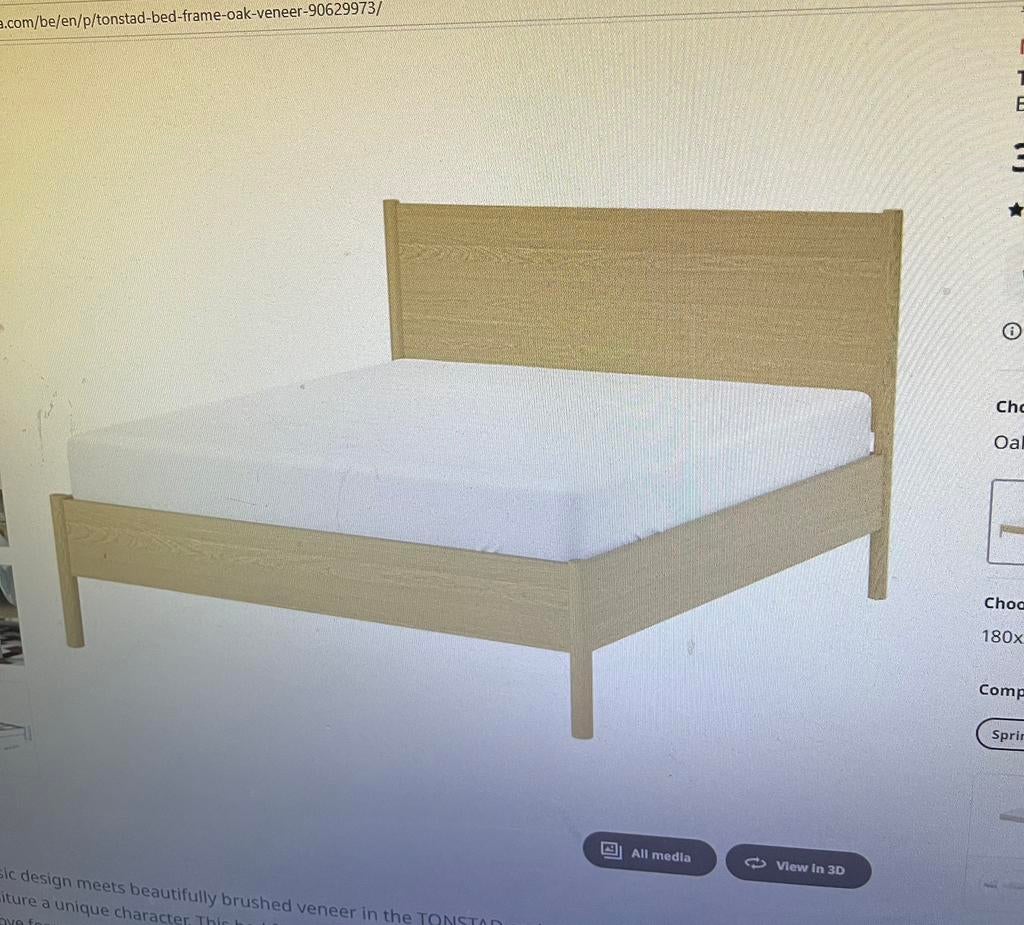Open the All media gallery
The image size is (1024, 925).
(649, 855)
